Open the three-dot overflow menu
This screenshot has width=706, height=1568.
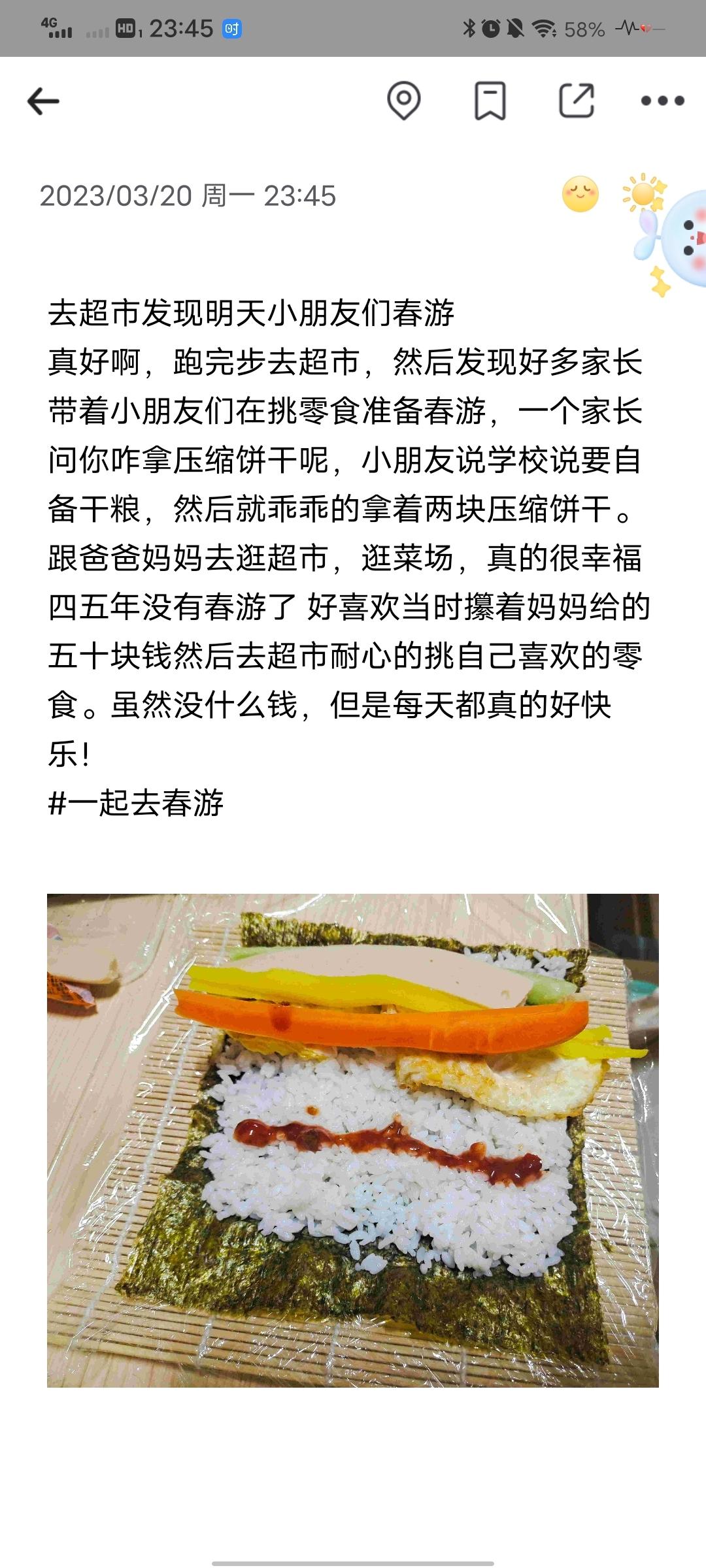pyautogui.click(x=662, y=101)
